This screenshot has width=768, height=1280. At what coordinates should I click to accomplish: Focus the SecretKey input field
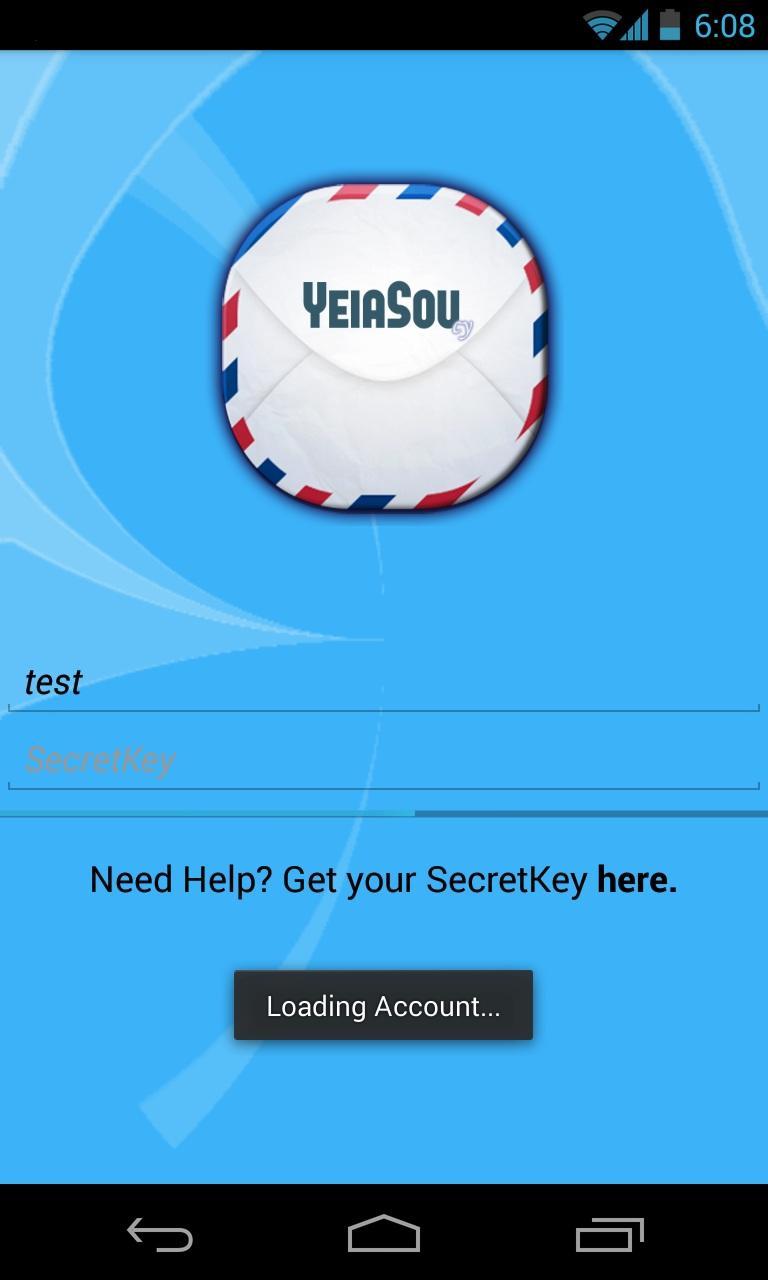(384, 761)
